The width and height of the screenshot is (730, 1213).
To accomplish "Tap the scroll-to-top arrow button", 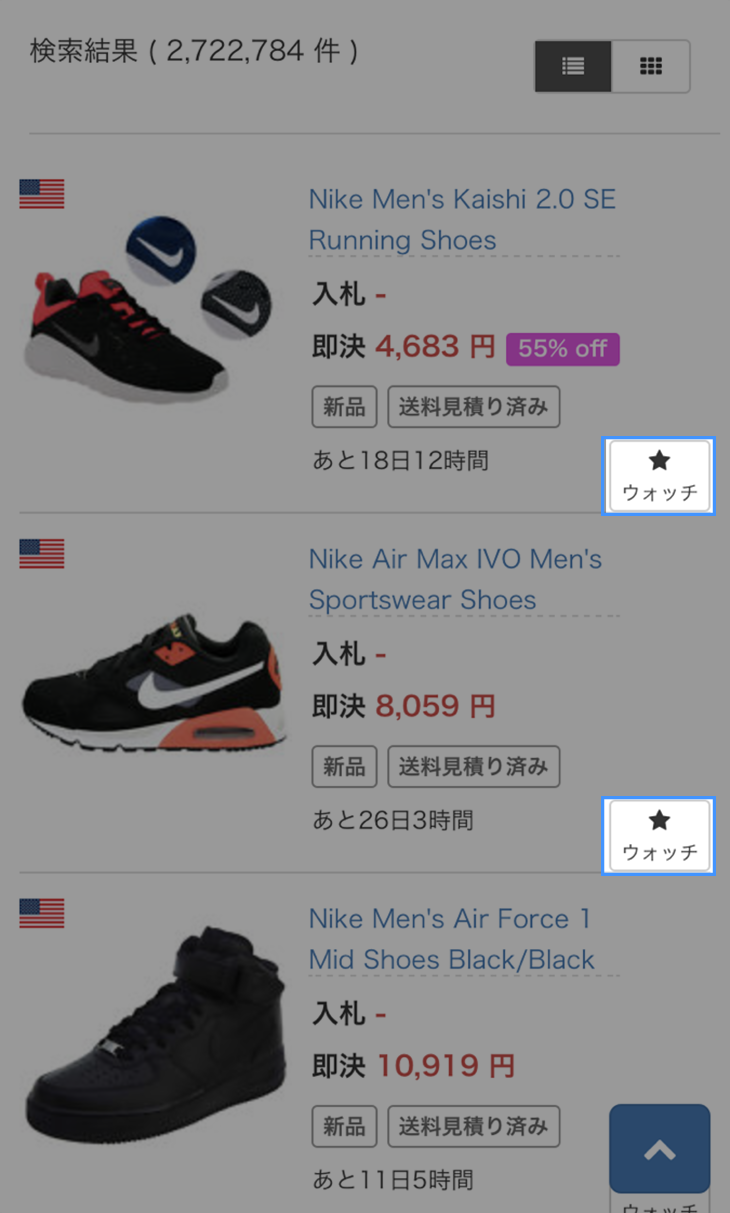I will [x=659, y=1149].
